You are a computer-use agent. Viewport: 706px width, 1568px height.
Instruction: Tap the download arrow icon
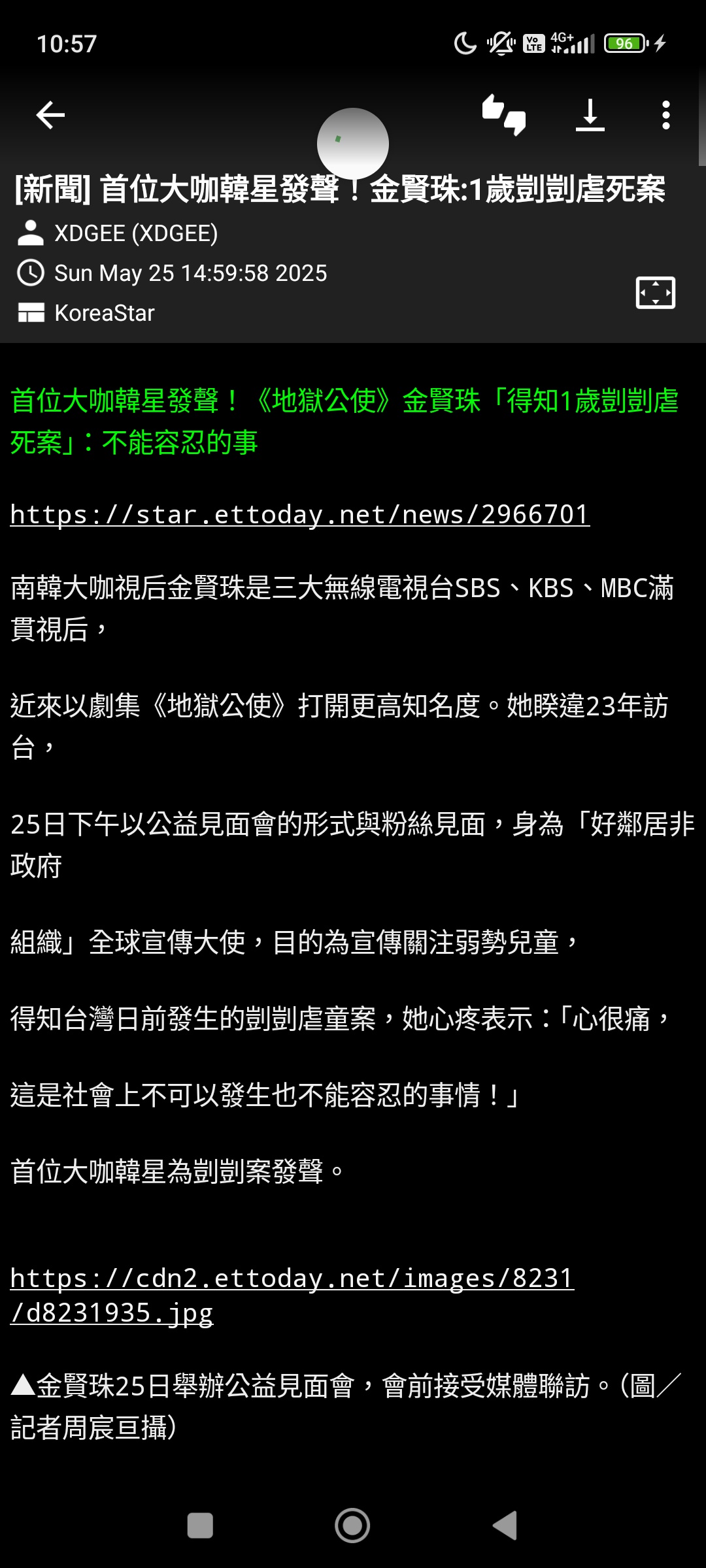(590, 115)
